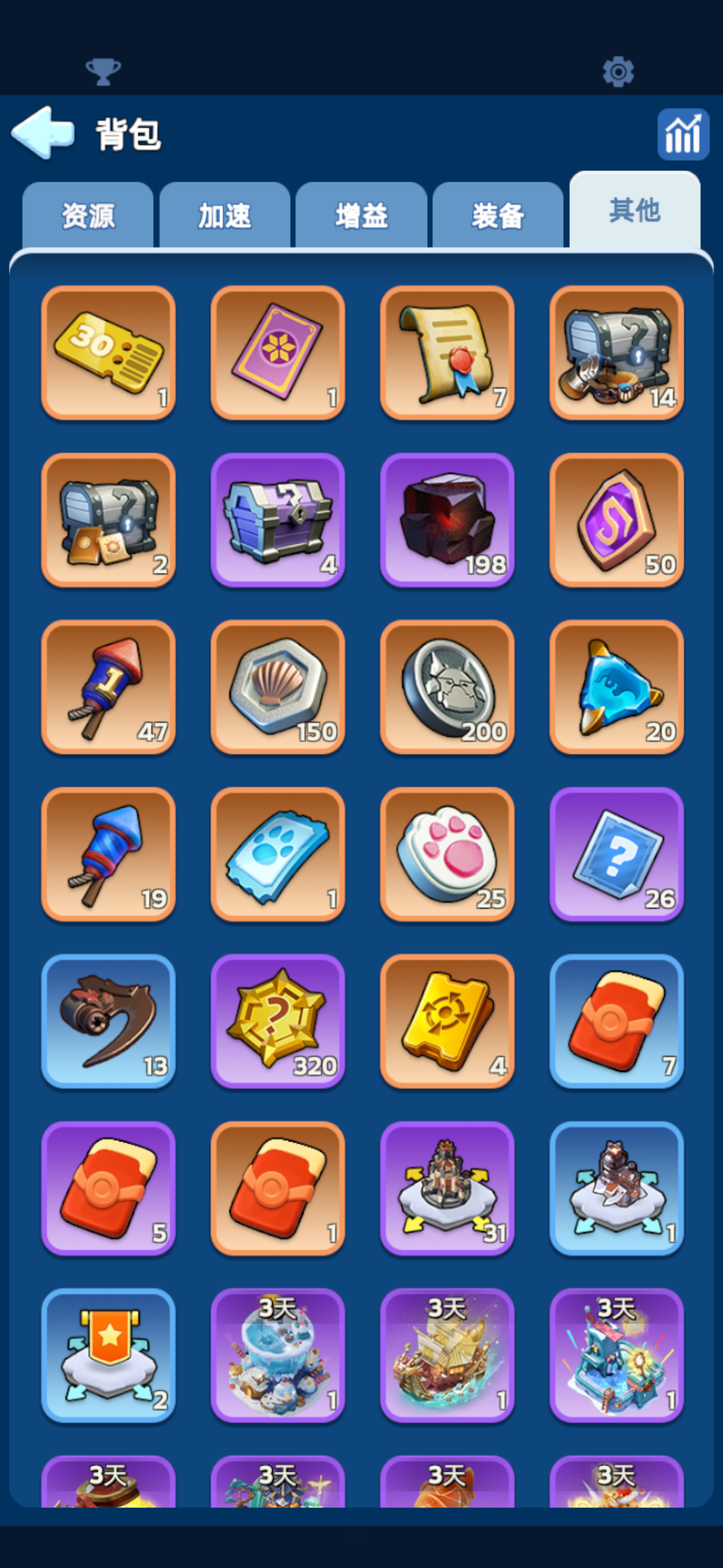The height and width of the screenshot is (1568, 723).
Task: Switch to the 增益 tab
Action: click(361, 215)
